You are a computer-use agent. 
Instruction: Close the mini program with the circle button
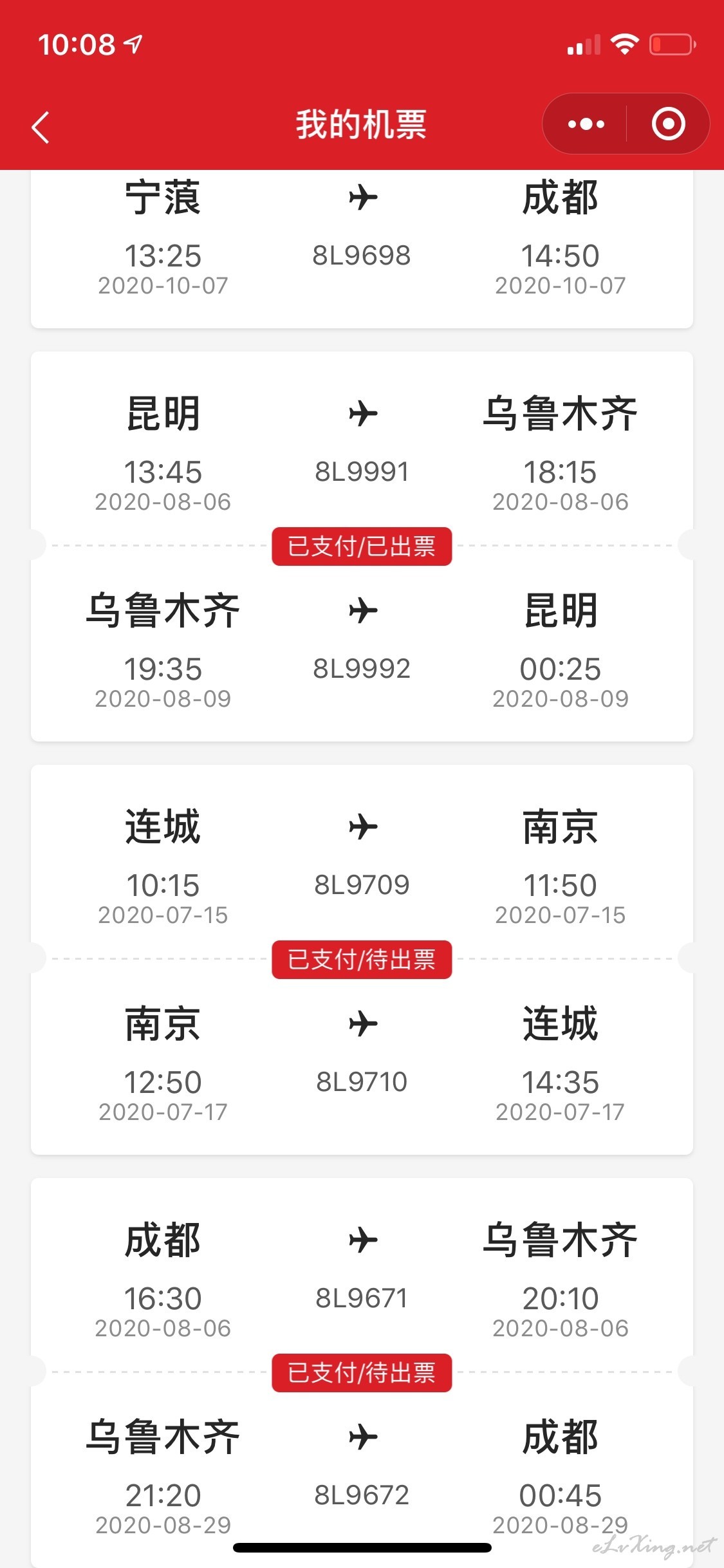coord(669,124)
